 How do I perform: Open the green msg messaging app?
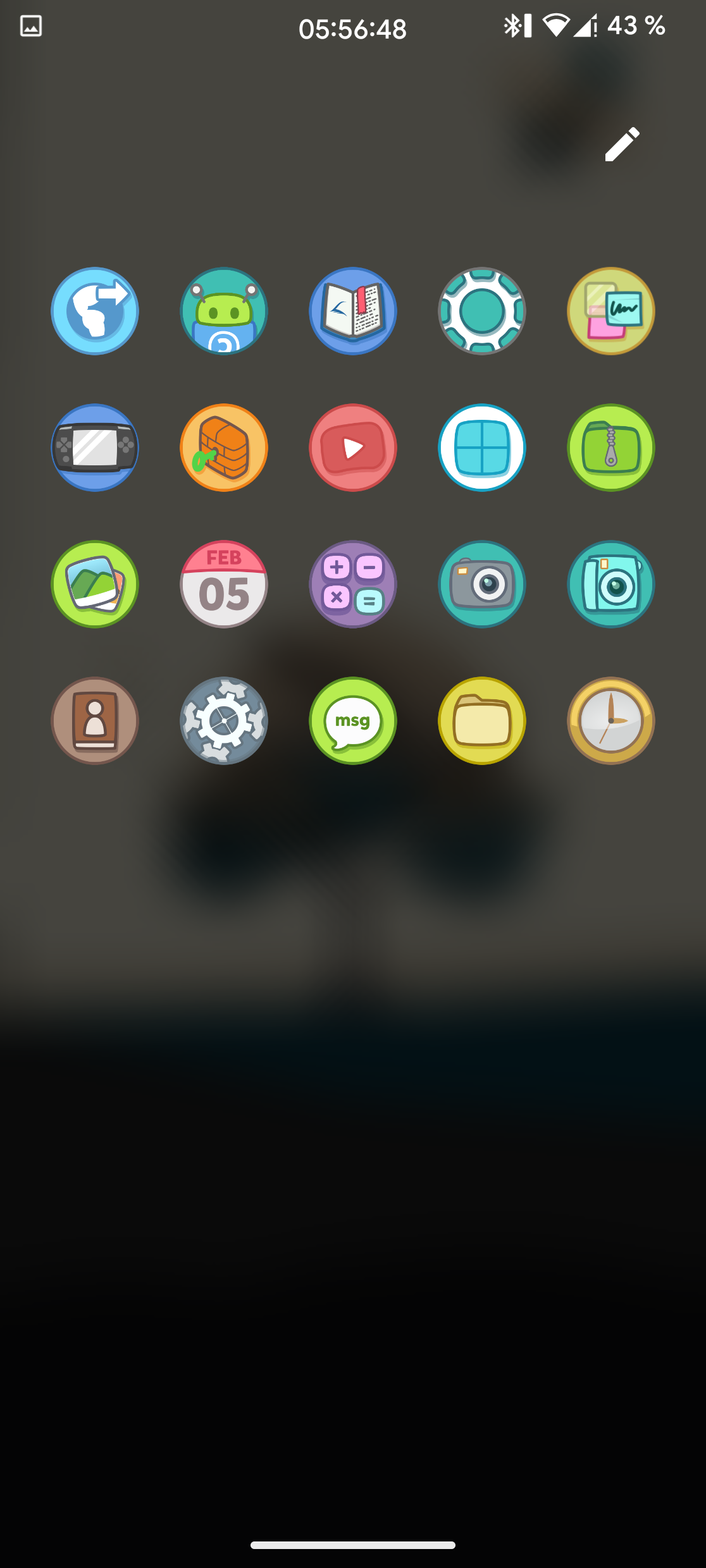pyautogui.click(x=353, y=721)
